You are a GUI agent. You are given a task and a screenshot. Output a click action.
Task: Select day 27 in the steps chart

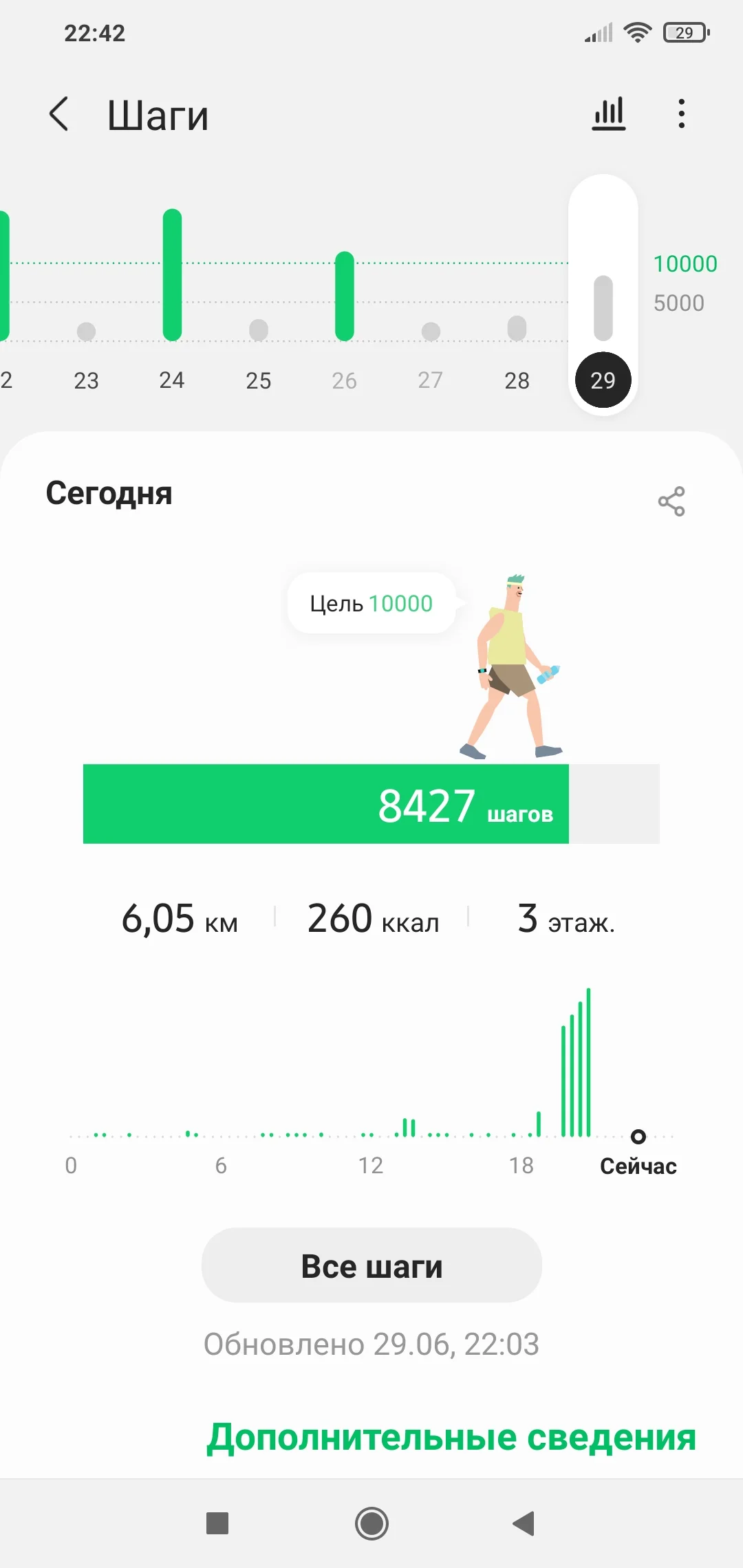[431, 344]
